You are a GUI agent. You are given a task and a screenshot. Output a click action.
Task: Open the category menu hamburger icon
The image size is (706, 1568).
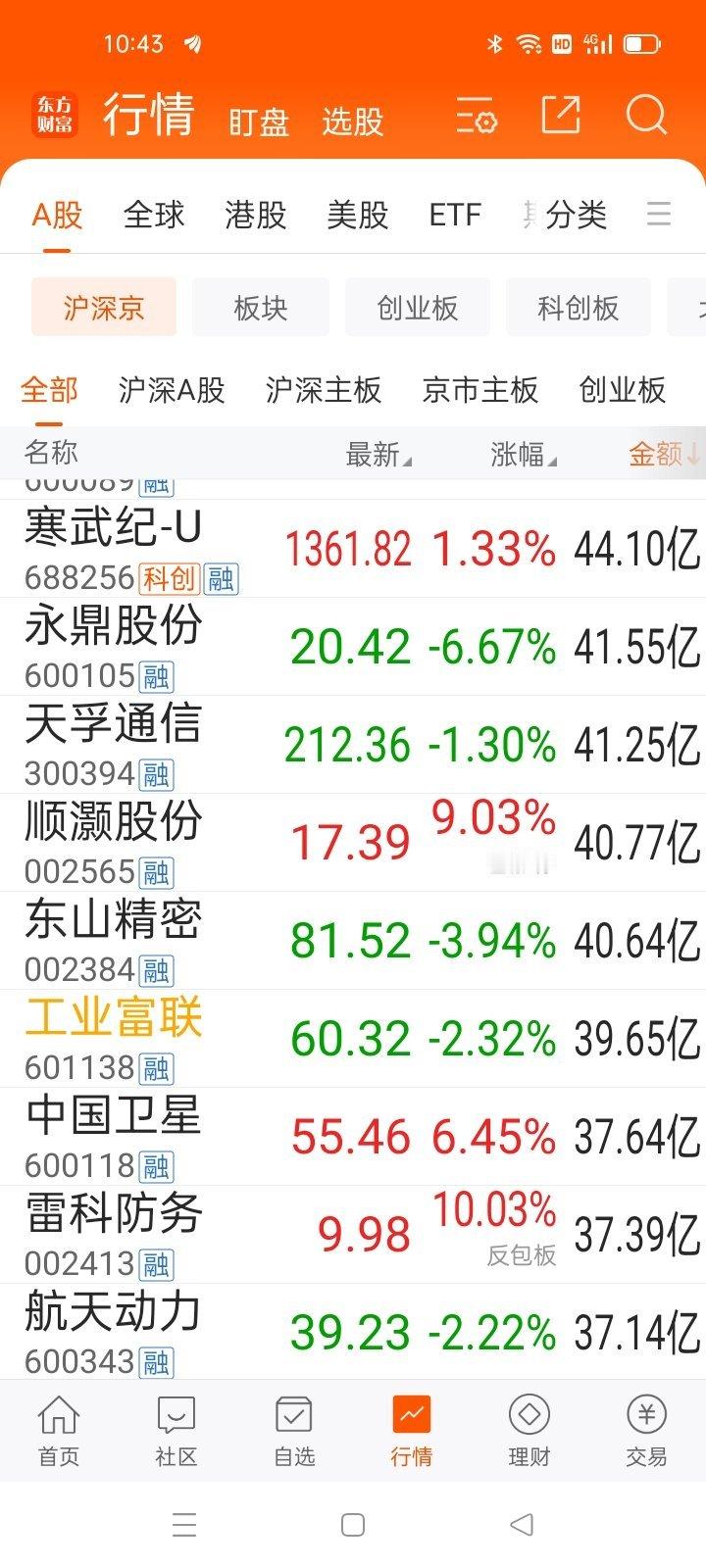[x=659, y=214]
